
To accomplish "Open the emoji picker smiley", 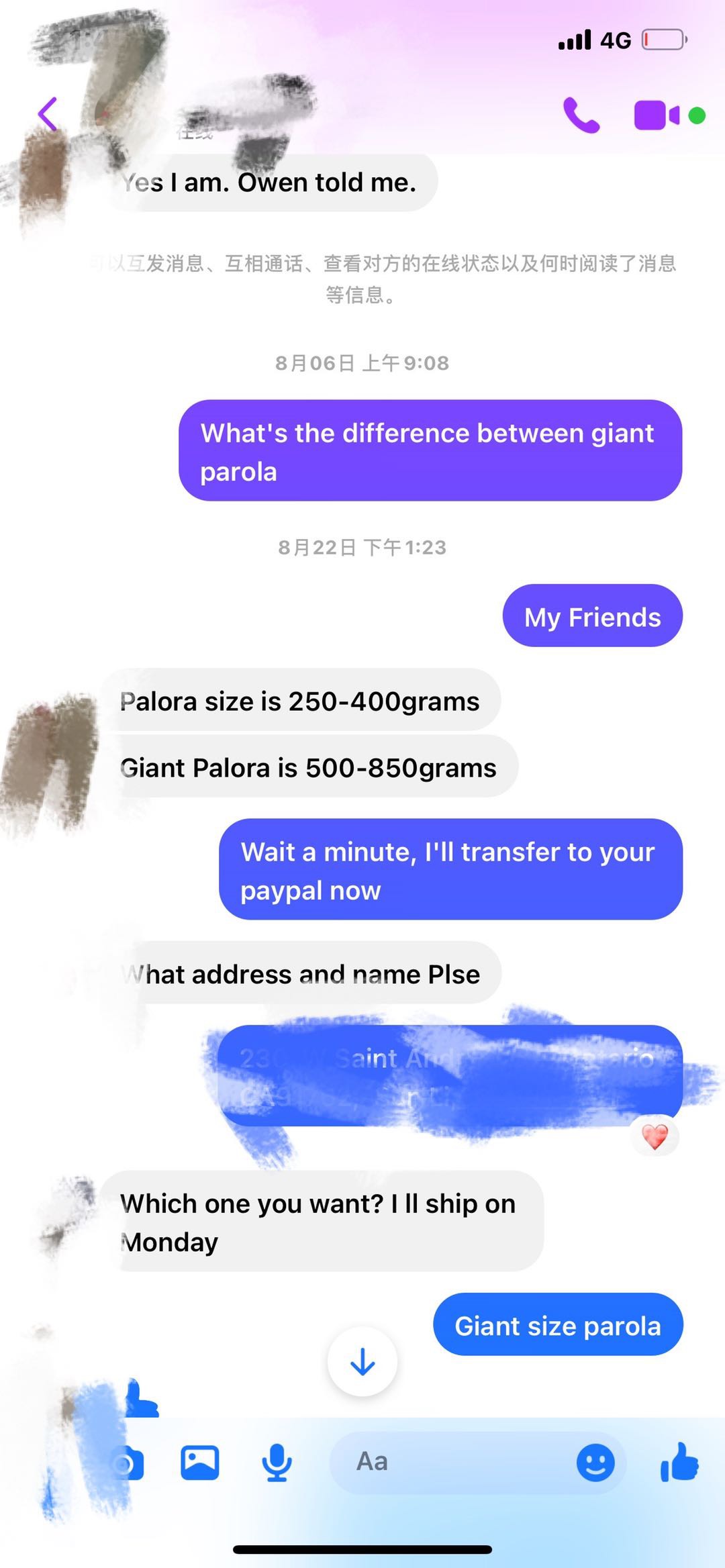I will point(595,1462).
